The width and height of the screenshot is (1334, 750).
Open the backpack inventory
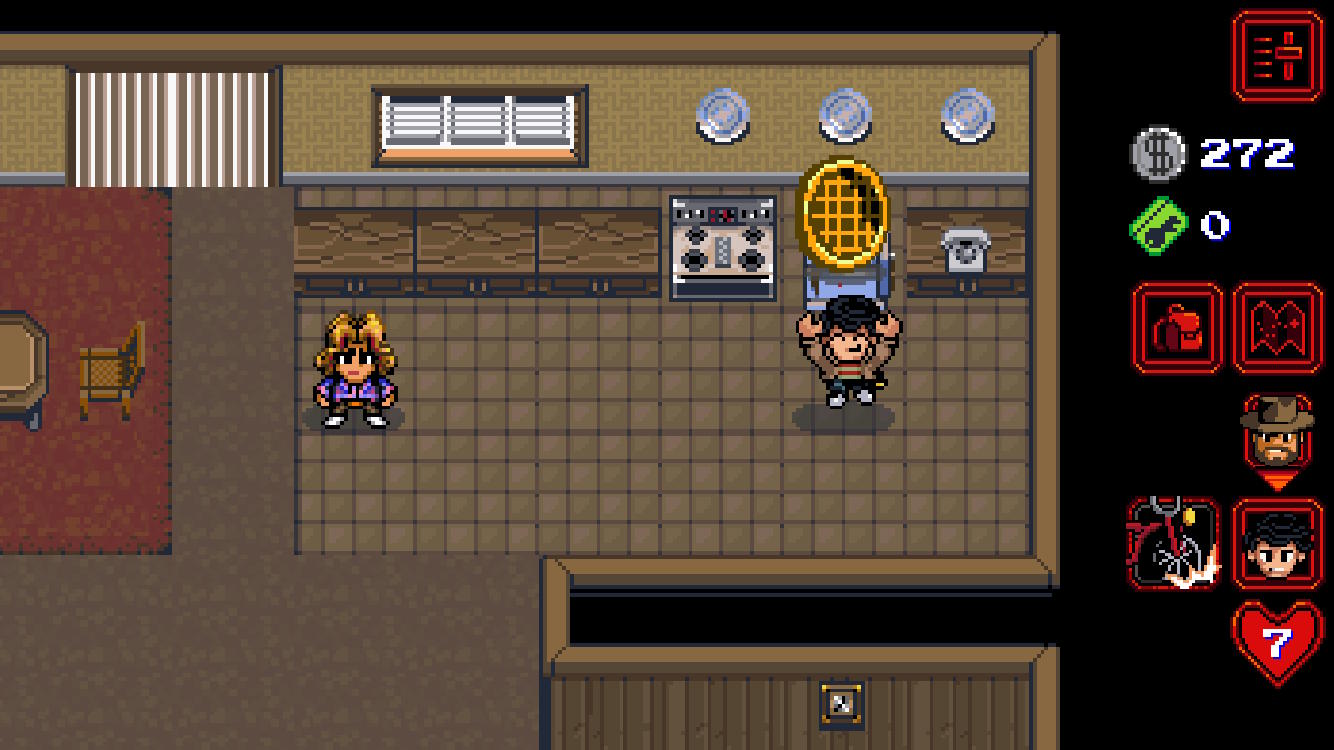[x=1177, y=328]
